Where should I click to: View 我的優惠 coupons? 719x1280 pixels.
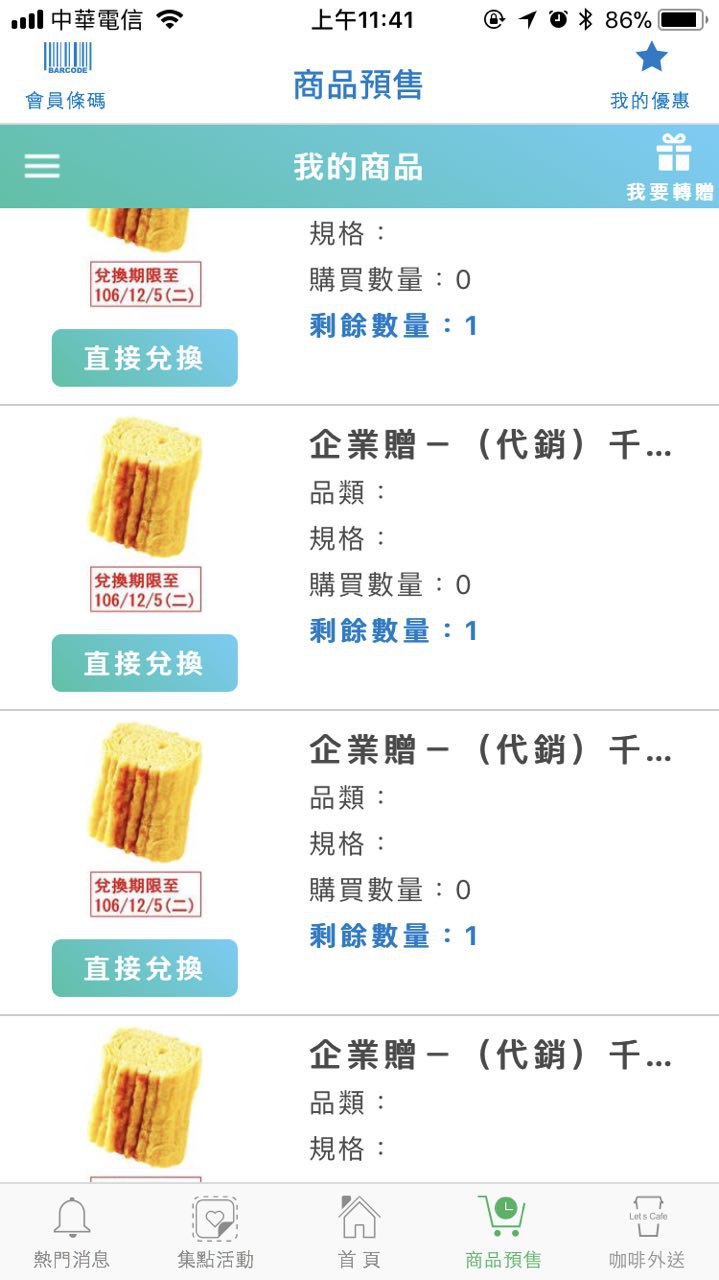[x=650, y=75]
